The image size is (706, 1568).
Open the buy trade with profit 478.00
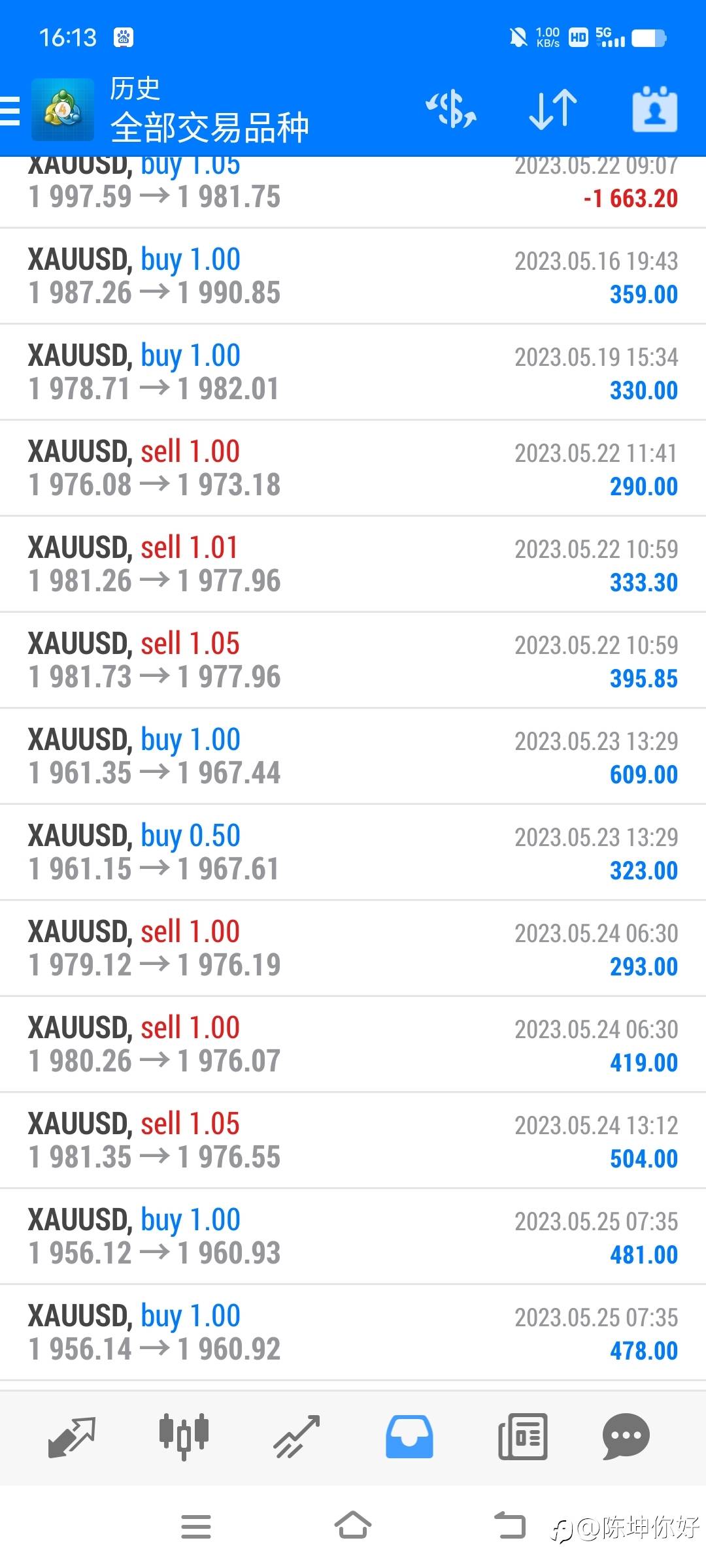pyautogui.click(x=353, y=1333)
